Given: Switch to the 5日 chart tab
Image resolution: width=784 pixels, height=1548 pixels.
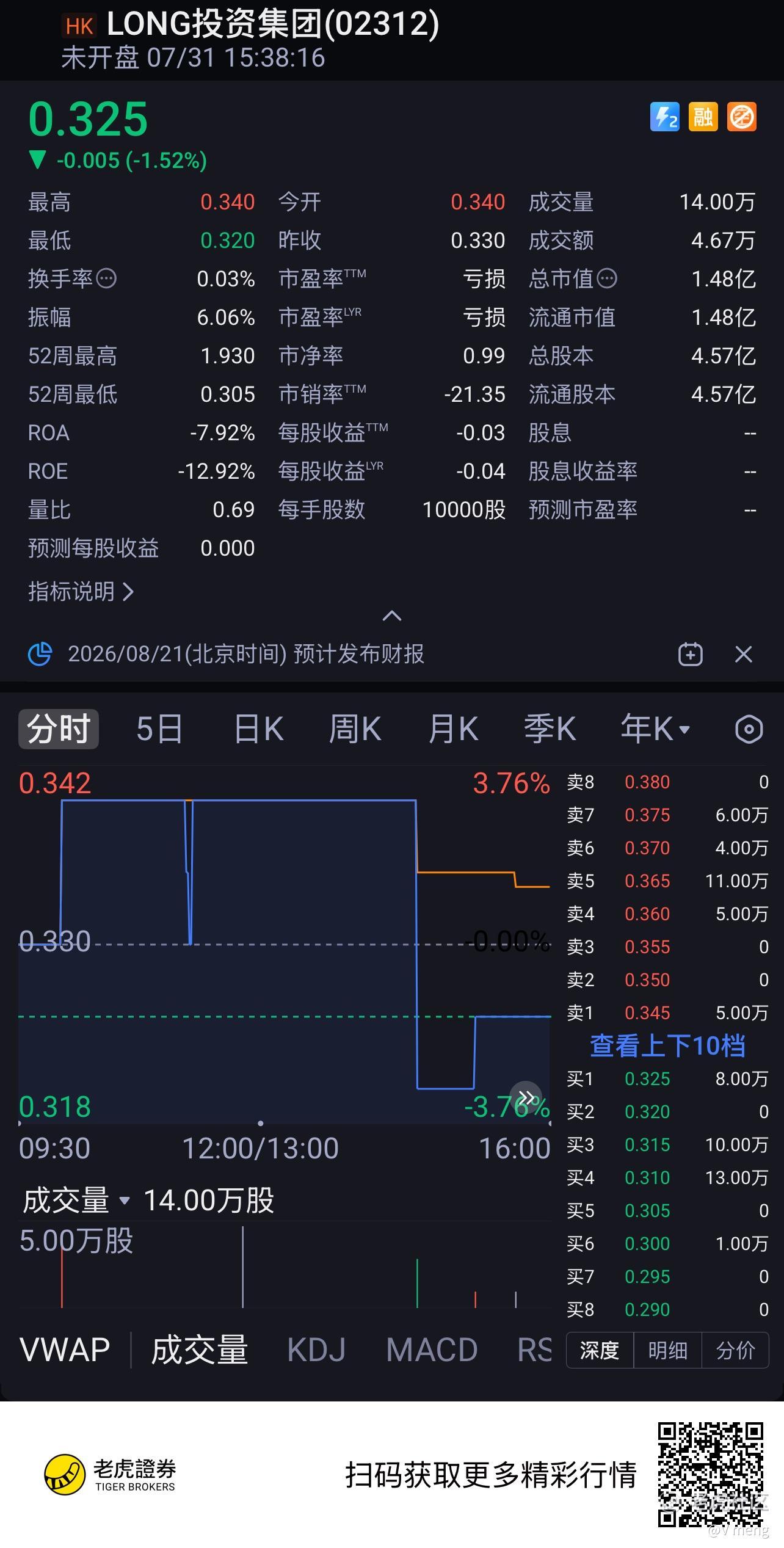Looking at the screenshot, I should 159,729.
